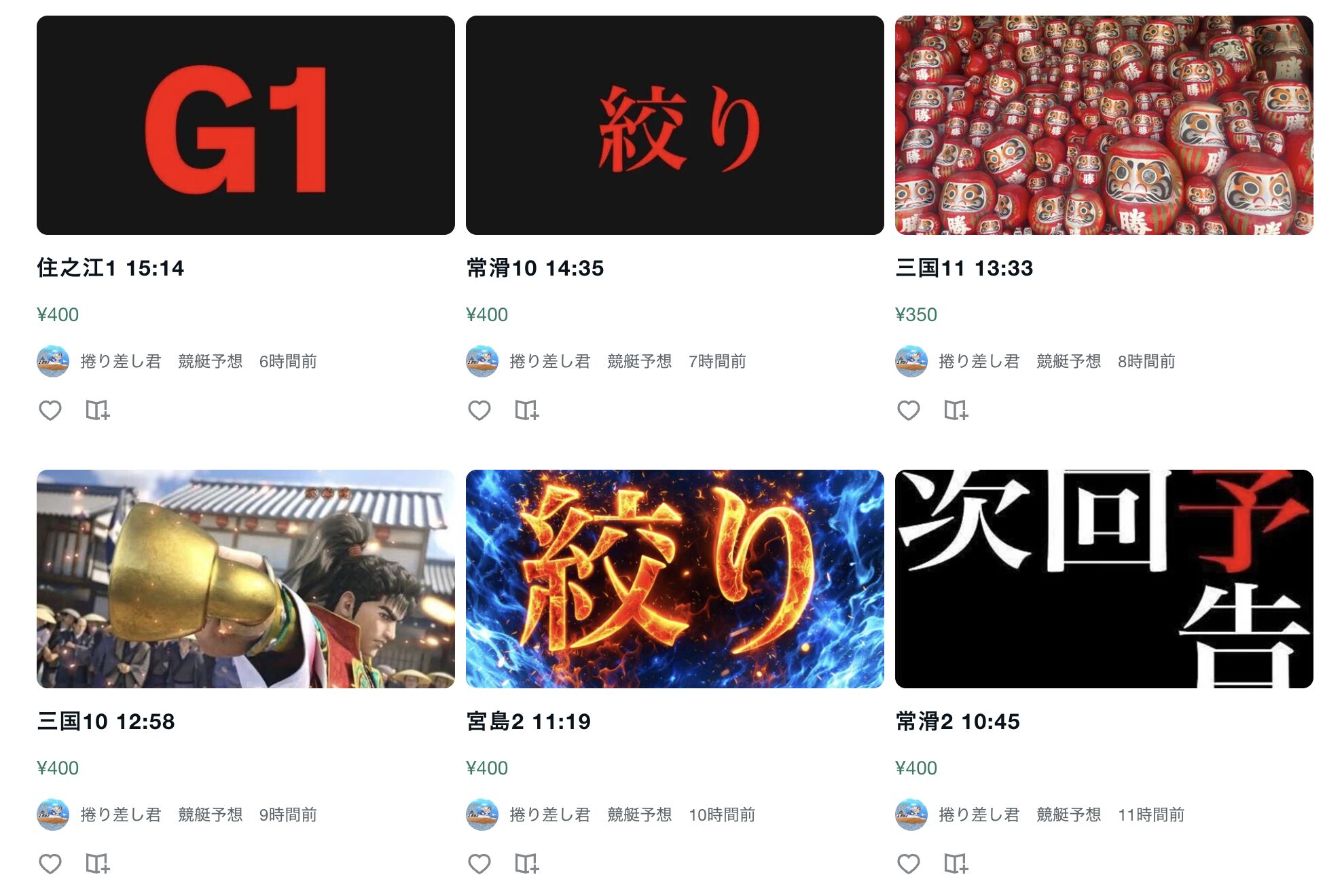Screen dimensions: 1342x896
Task: Open author 捲り差し君 under 住之江1 15:14
Action: click(x=120, y=361)
